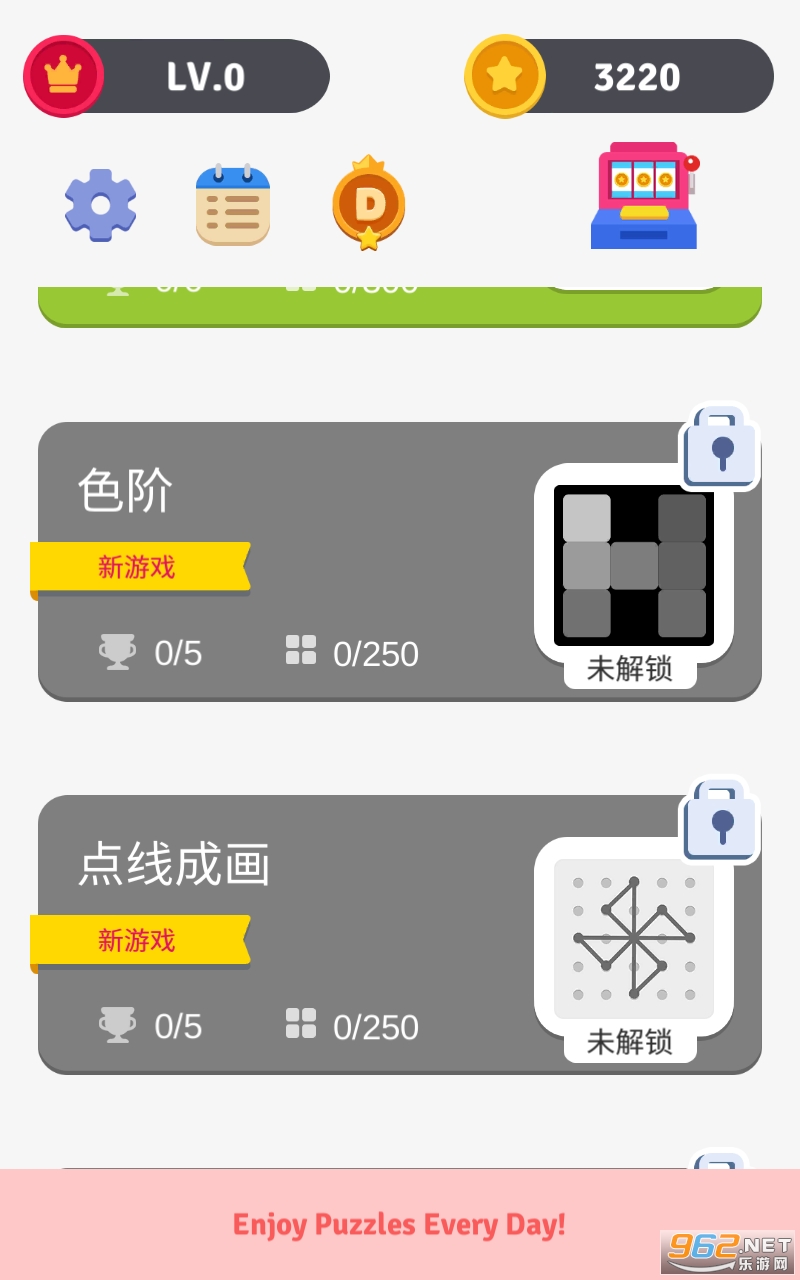Tap the 3220 coin balance bar
Screen dimensions: 800x1280
click(619, 76)
